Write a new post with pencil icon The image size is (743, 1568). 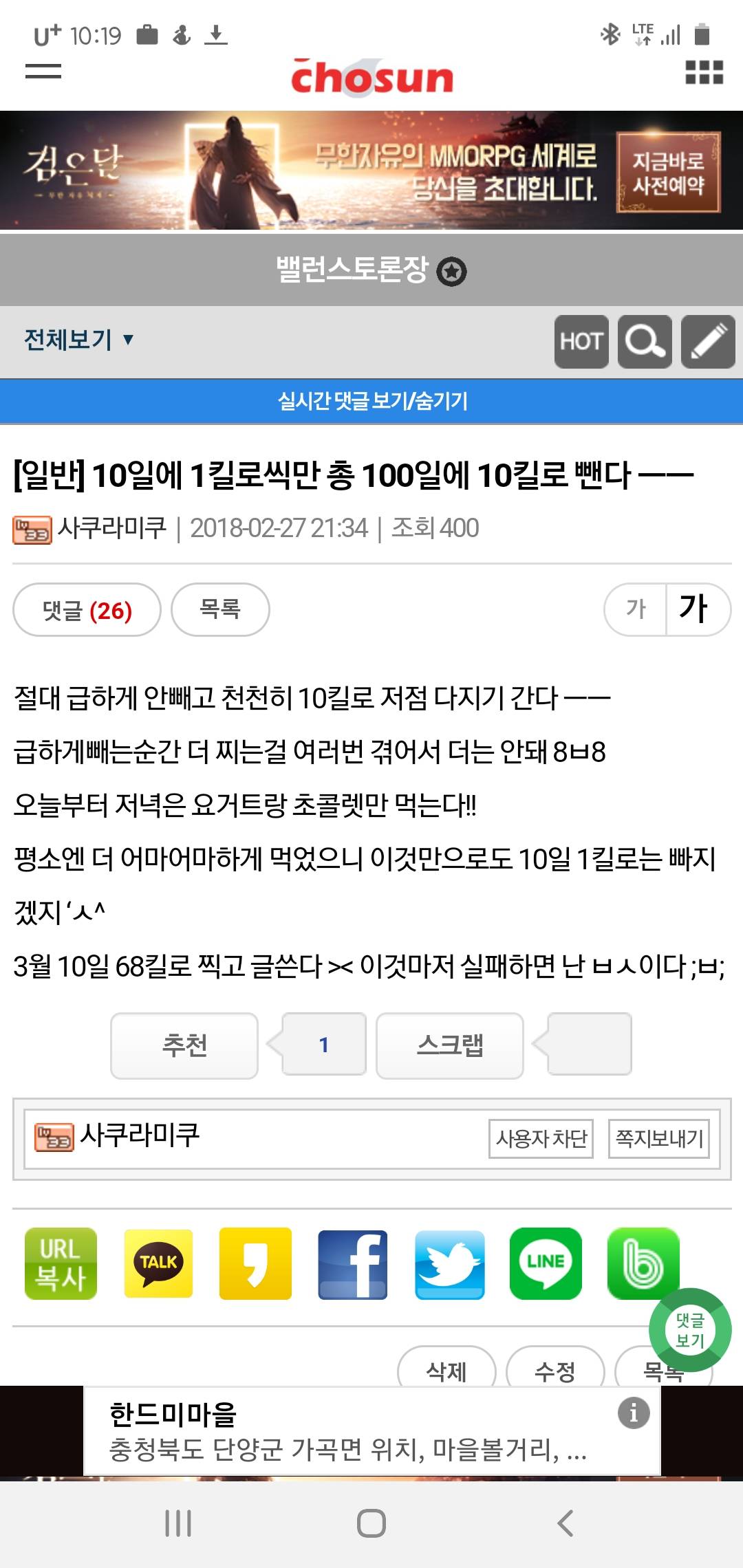pyautogui.click(x=708, y=342)
